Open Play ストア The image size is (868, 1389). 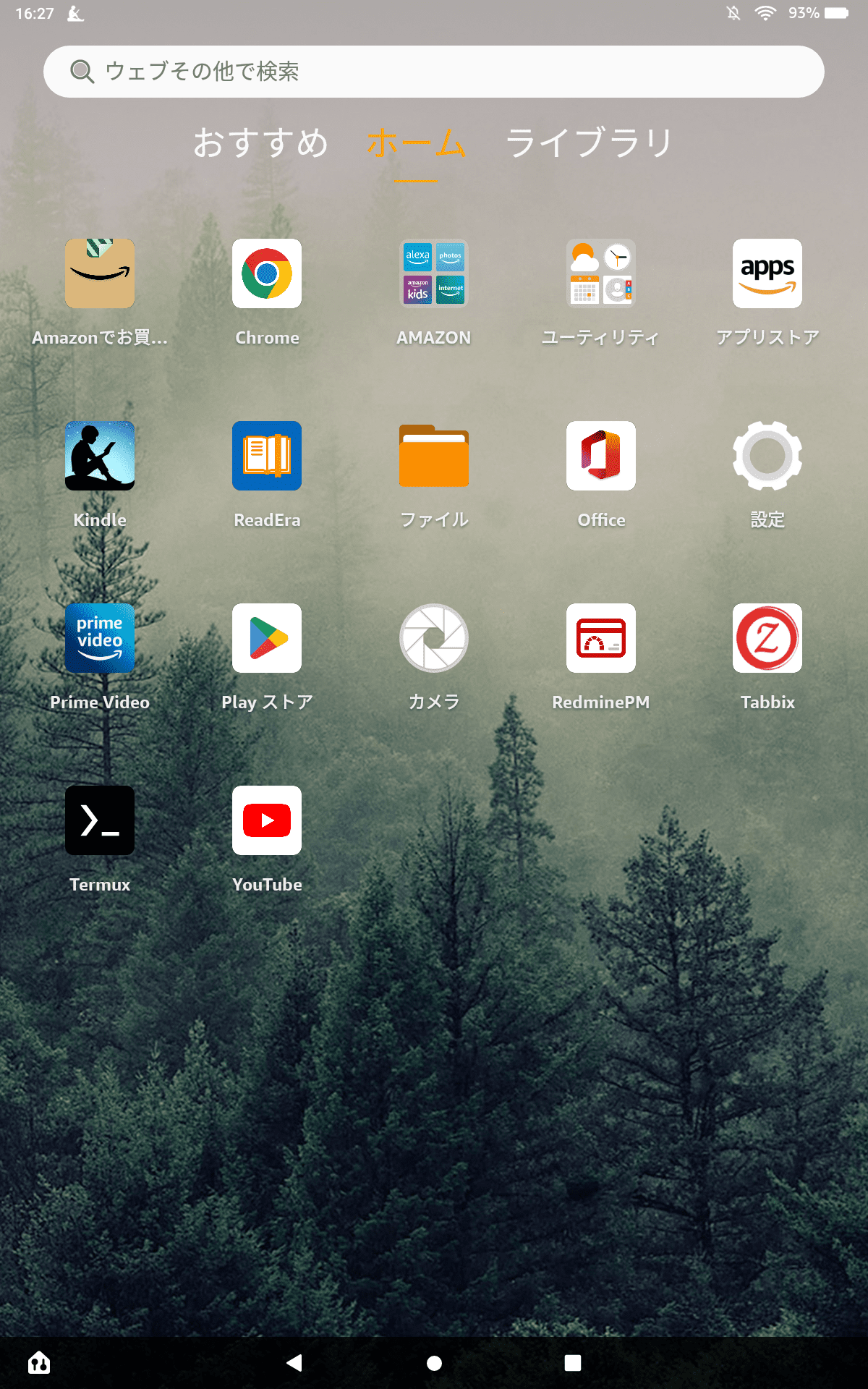[x=267, y=639]
